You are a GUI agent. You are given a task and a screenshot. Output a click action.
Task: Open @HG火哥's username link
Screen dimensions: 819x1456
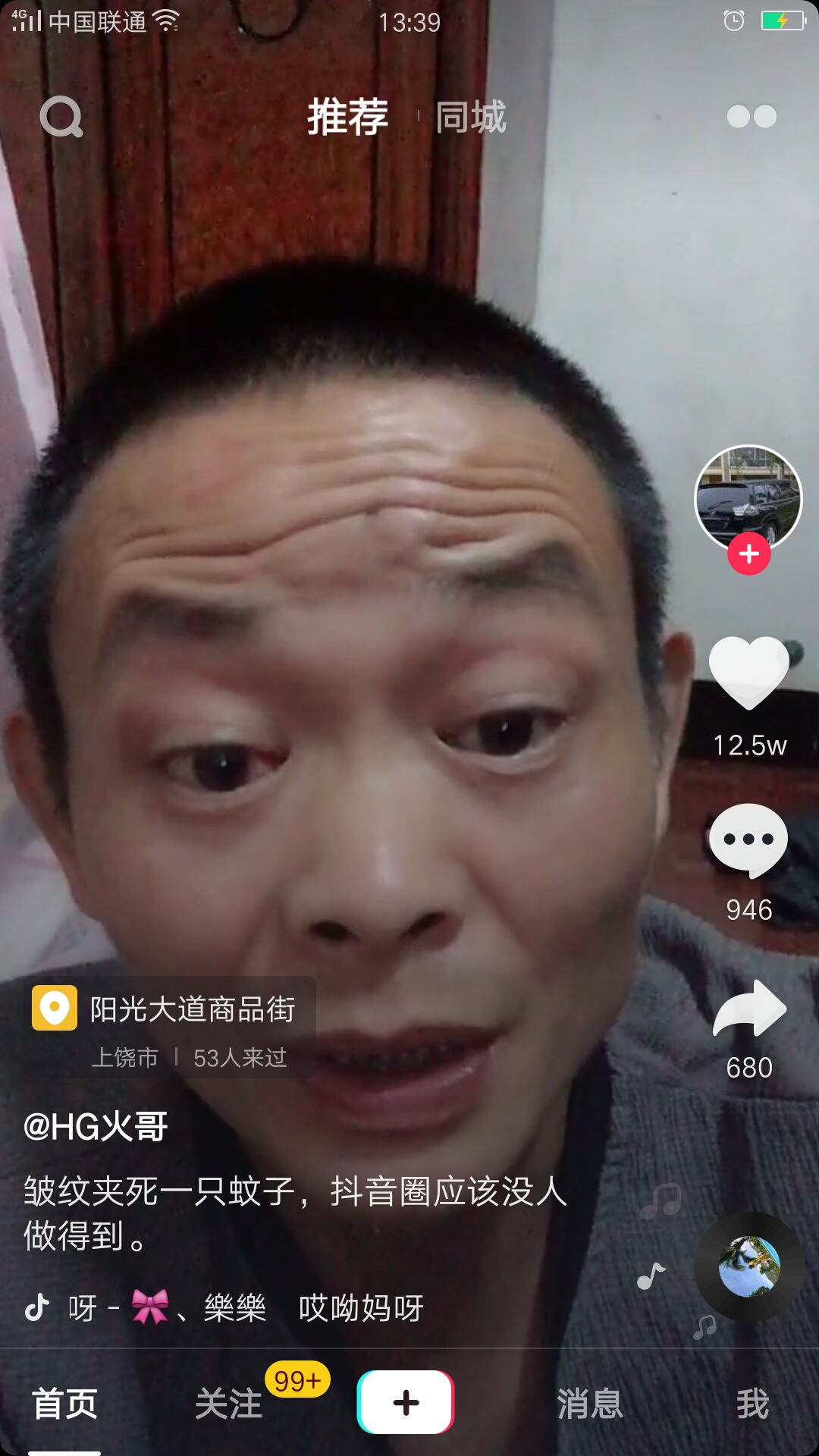point(96,1126)
